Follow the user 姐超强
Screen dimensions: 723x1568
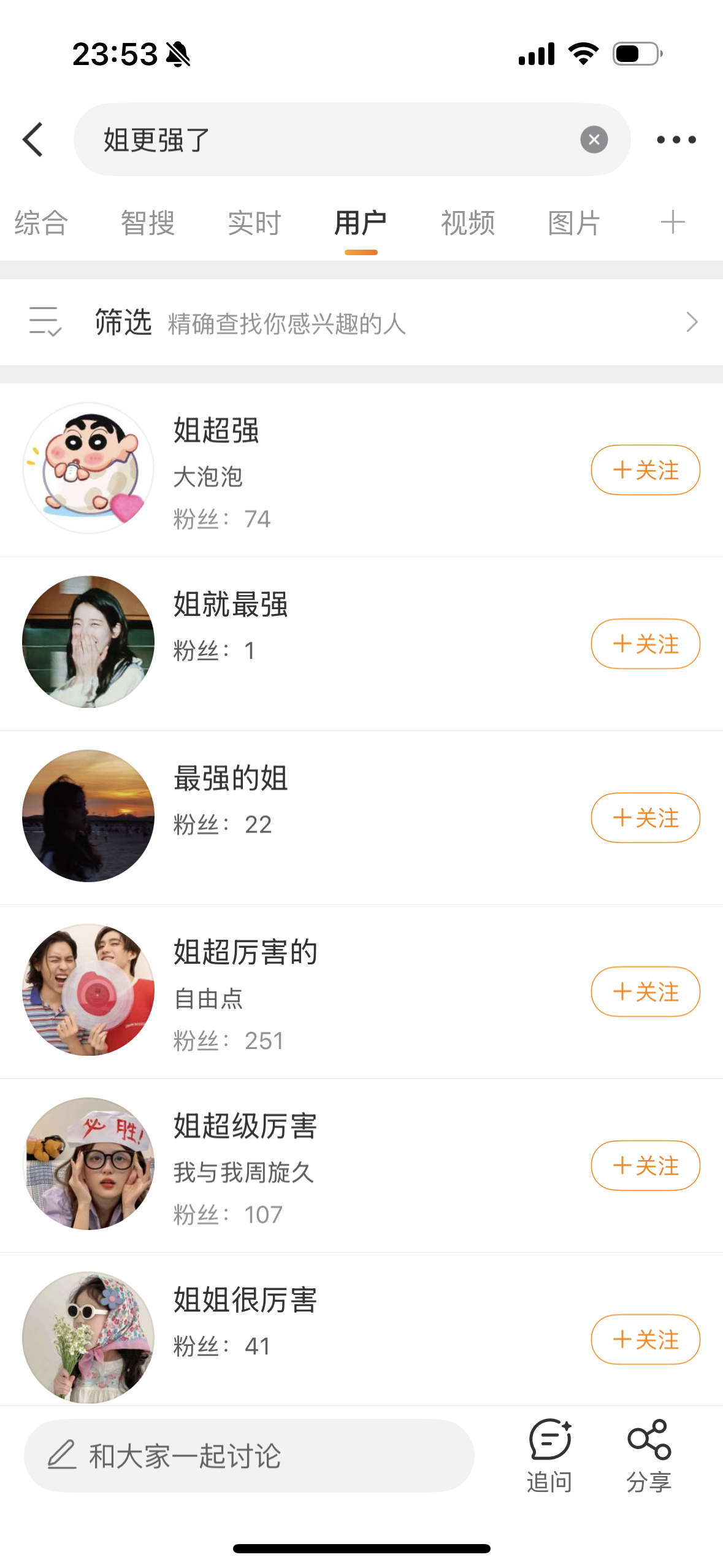tap(645, 470)
